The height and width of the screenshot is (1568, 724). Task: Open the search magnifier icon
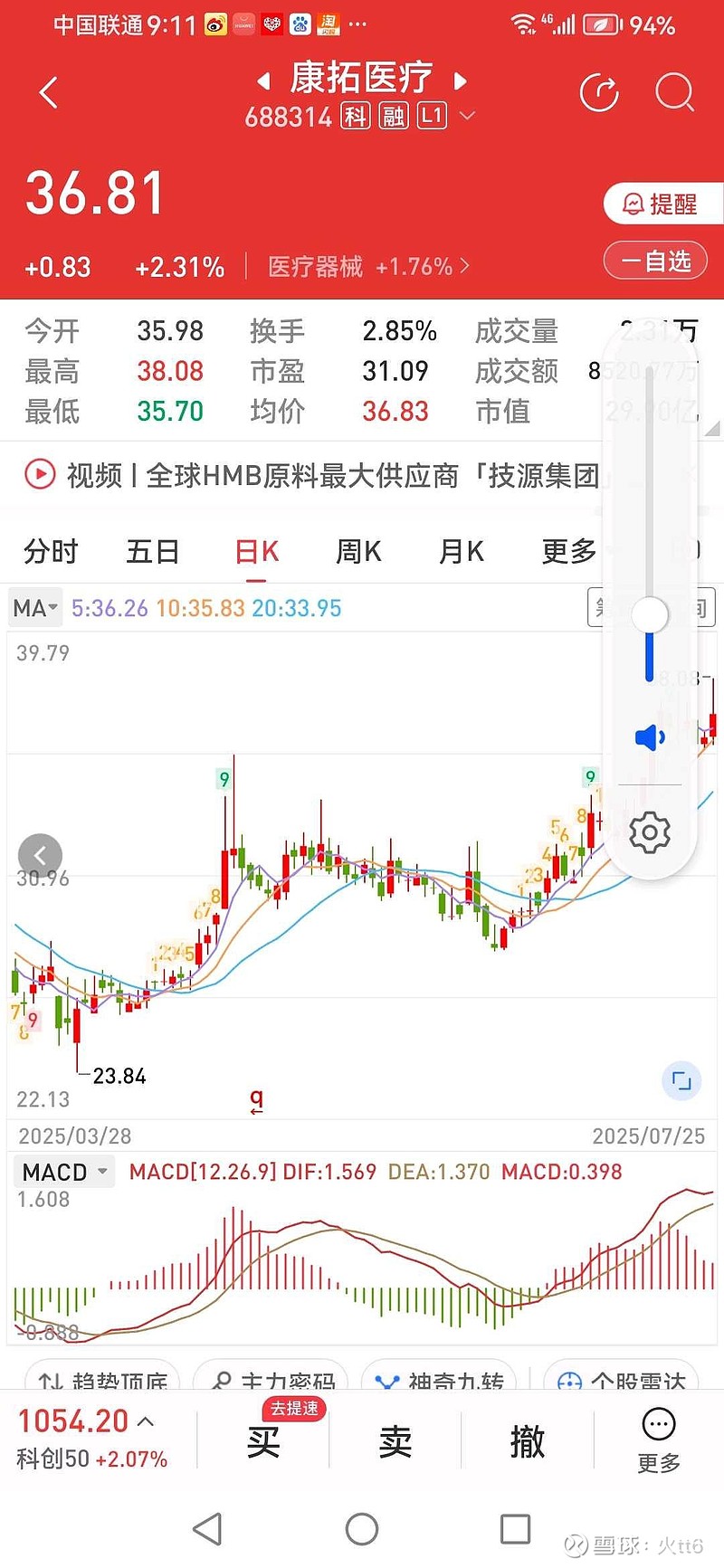[x=674, y=92]
